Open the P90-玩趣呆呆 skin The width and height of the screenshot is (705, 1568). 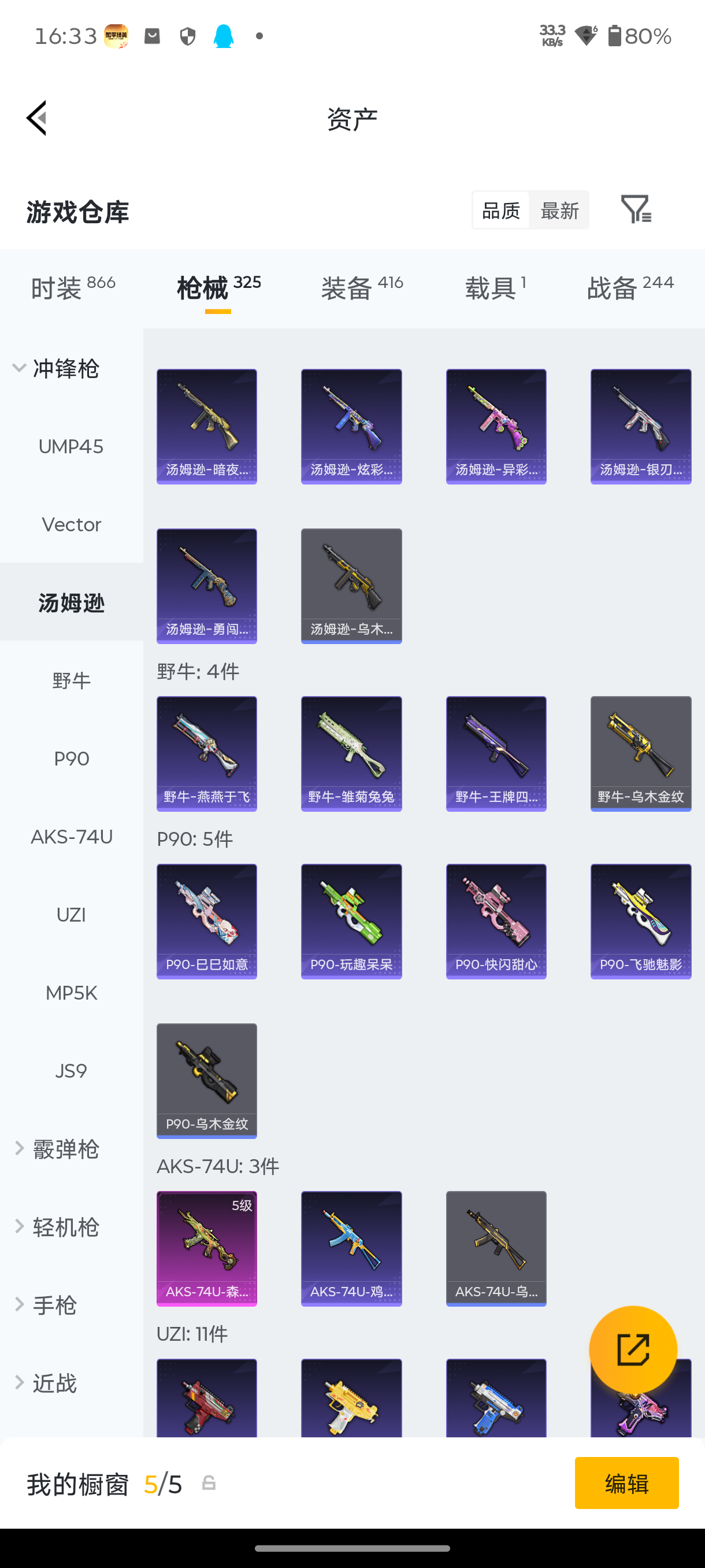(351, 921)
